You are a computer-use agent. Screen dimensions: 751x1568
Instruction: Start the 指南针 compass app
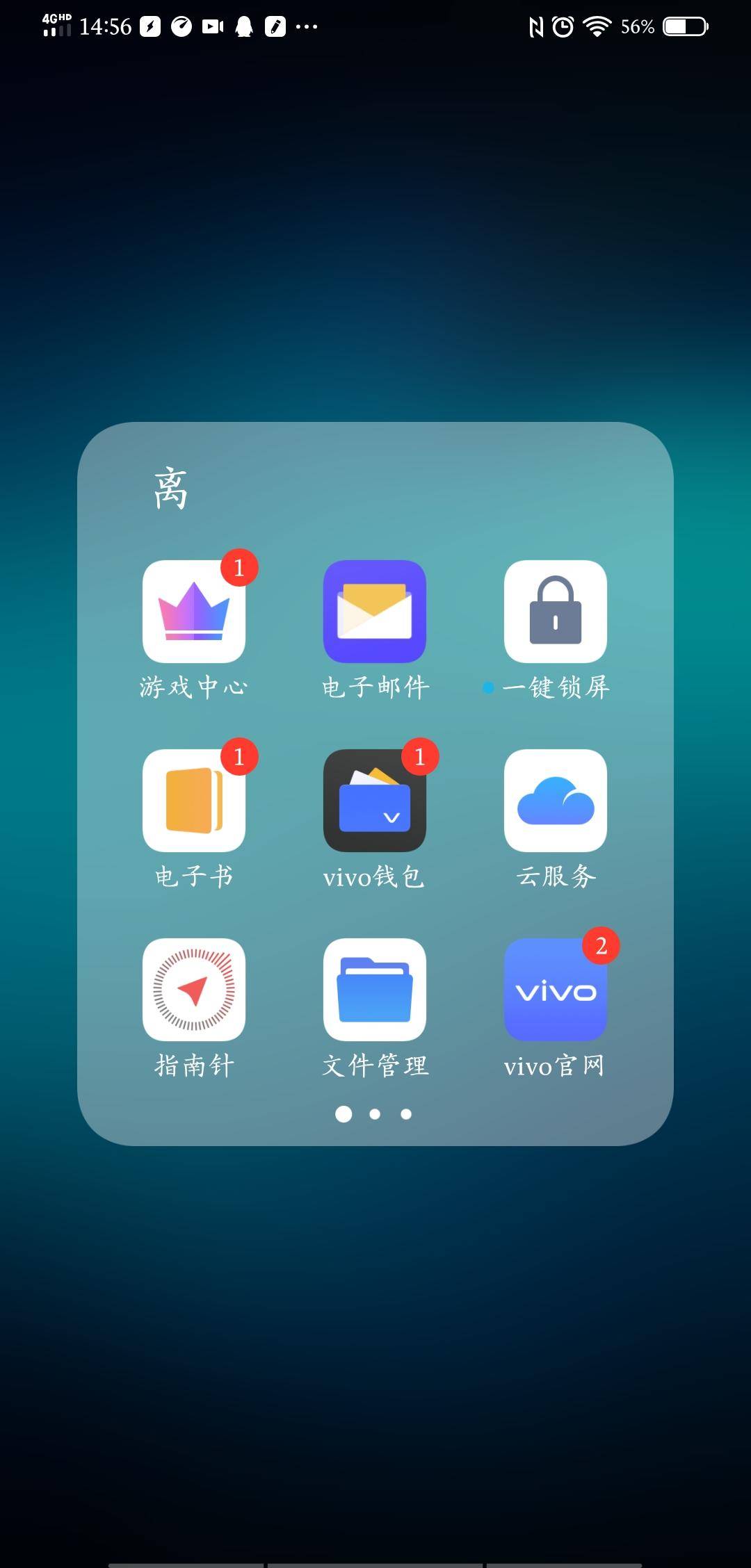point(195,990)
